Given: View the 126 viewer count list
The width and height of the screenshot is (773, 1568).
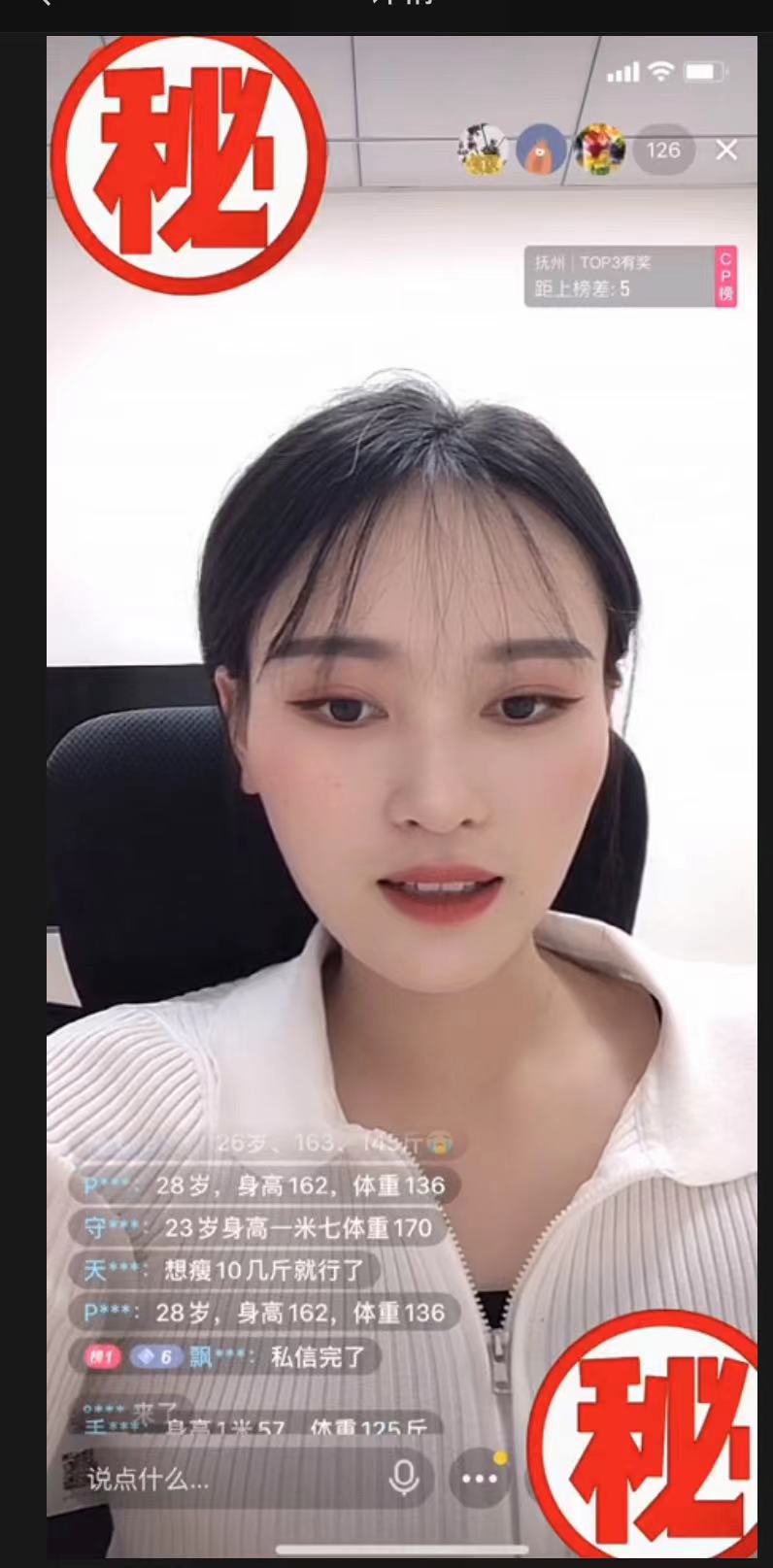Looking at the screenshot, I should pos(664,150).
